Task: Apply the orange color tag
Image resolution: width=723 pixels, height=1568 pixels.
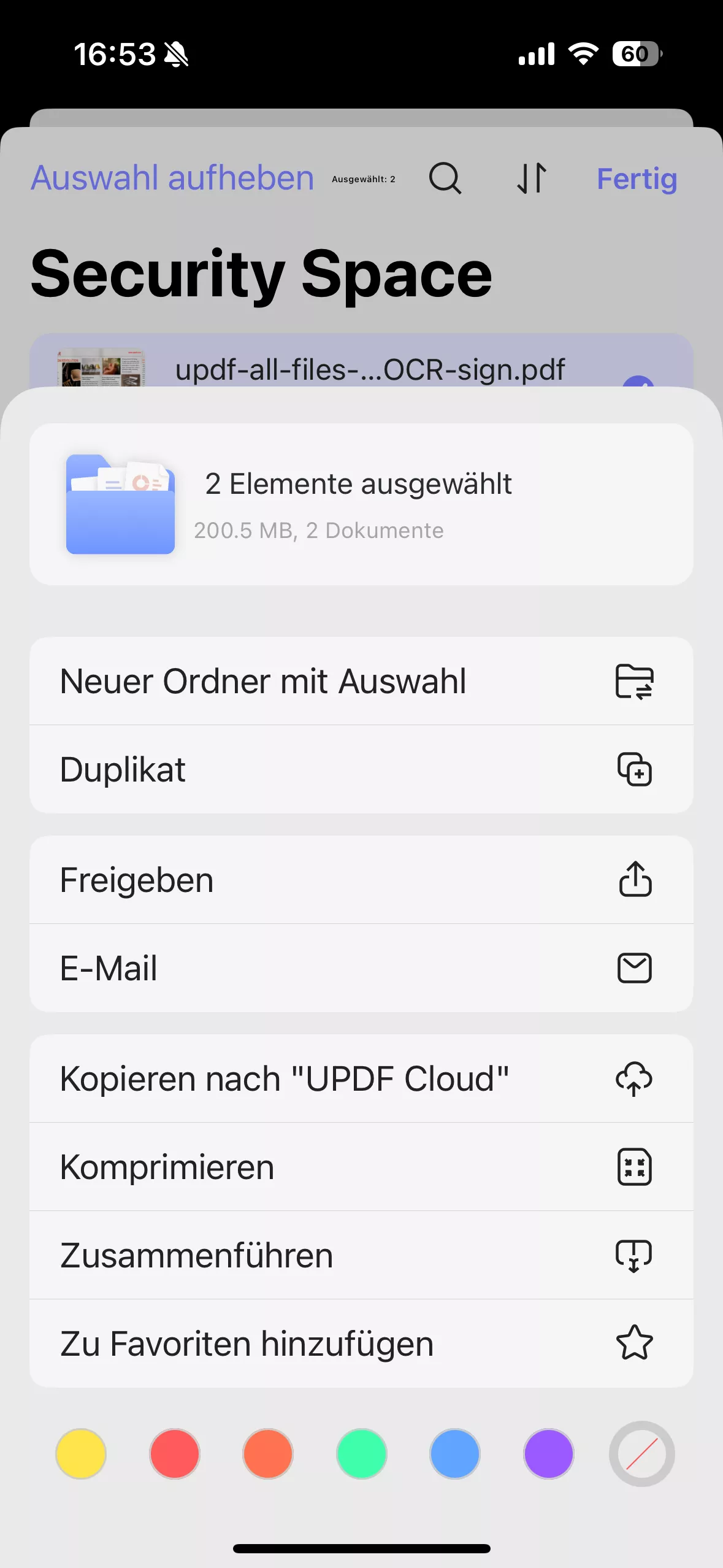Action: (268, 1454)
